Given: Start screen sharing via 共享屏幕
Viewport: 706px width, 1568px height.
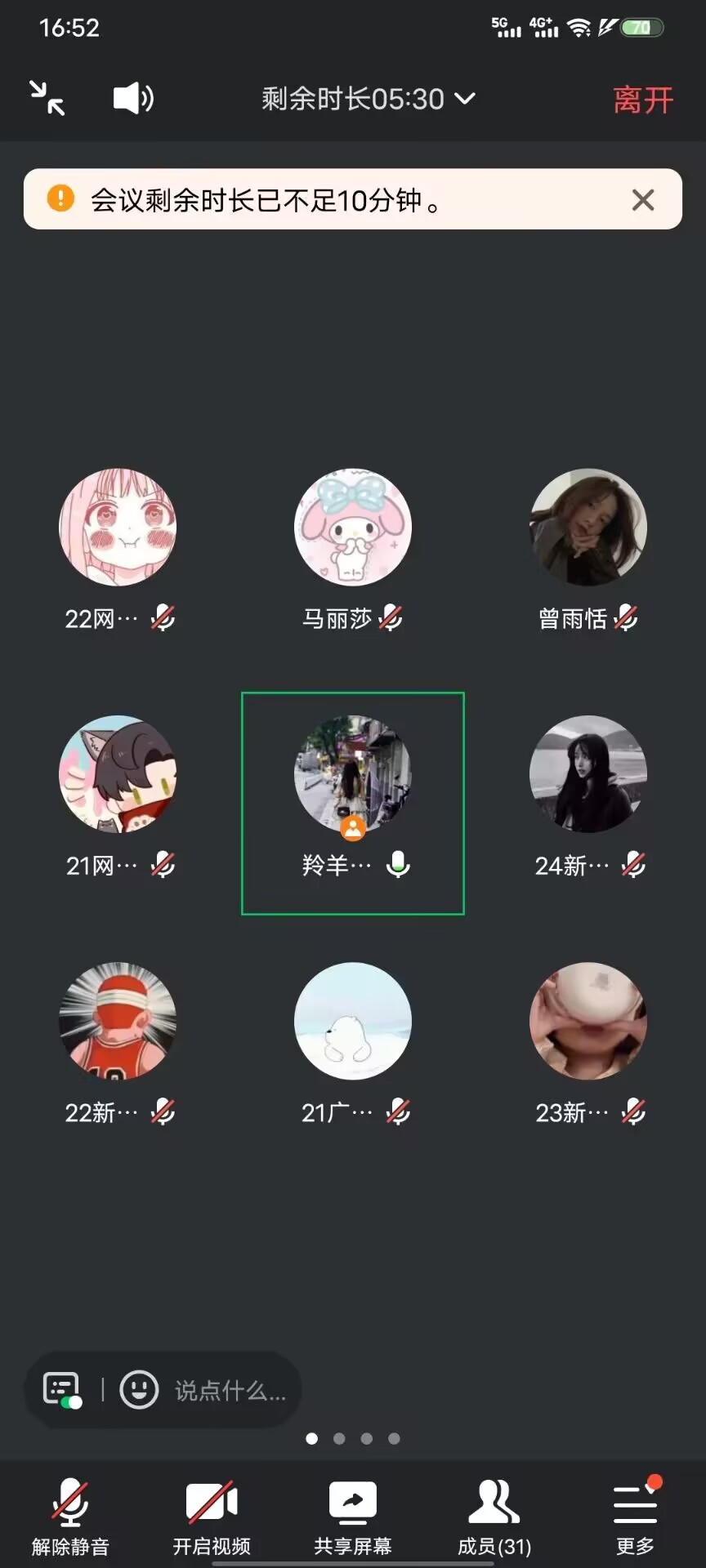Looking at the screenshot, I should [353, 1516].
